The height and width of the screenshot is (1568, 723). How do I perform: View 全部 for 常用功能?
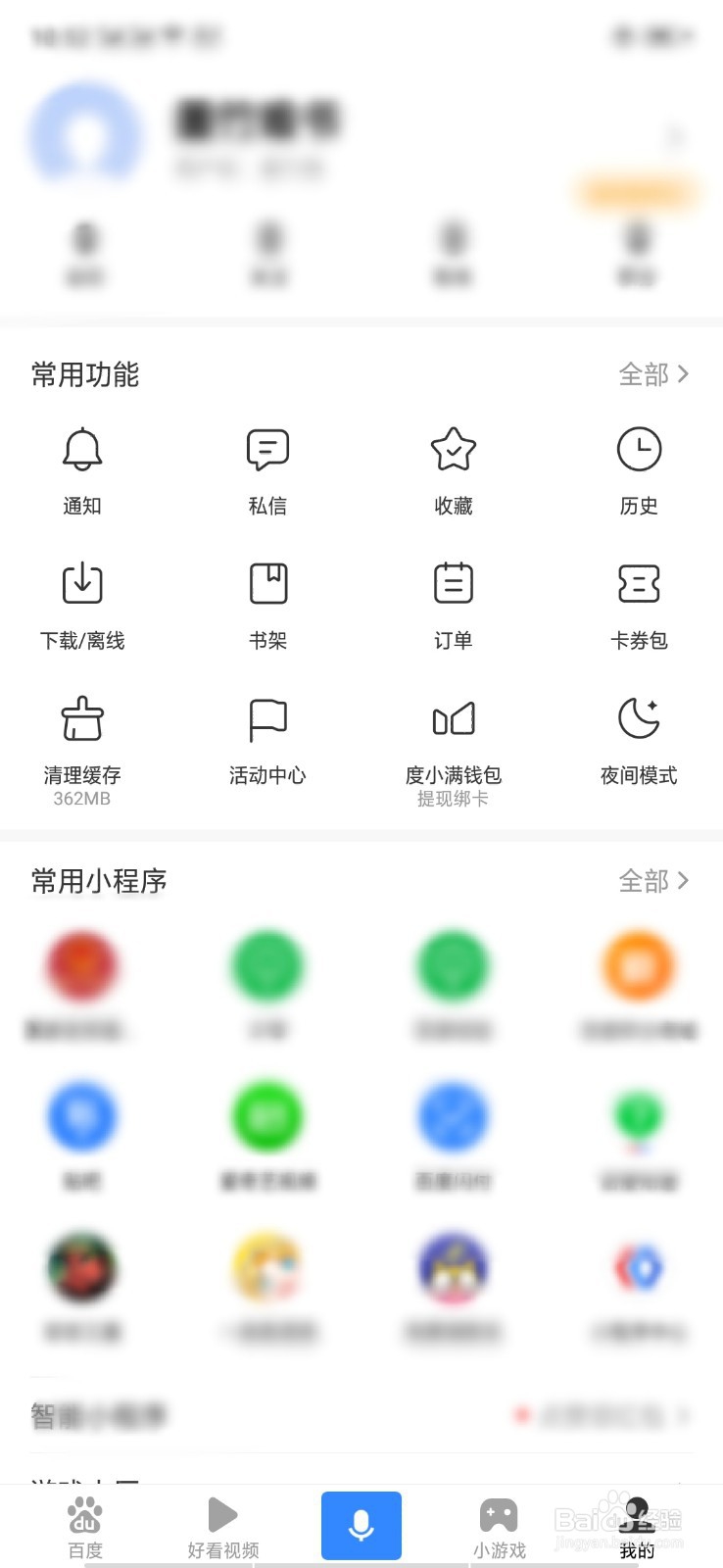click(653, 374)
